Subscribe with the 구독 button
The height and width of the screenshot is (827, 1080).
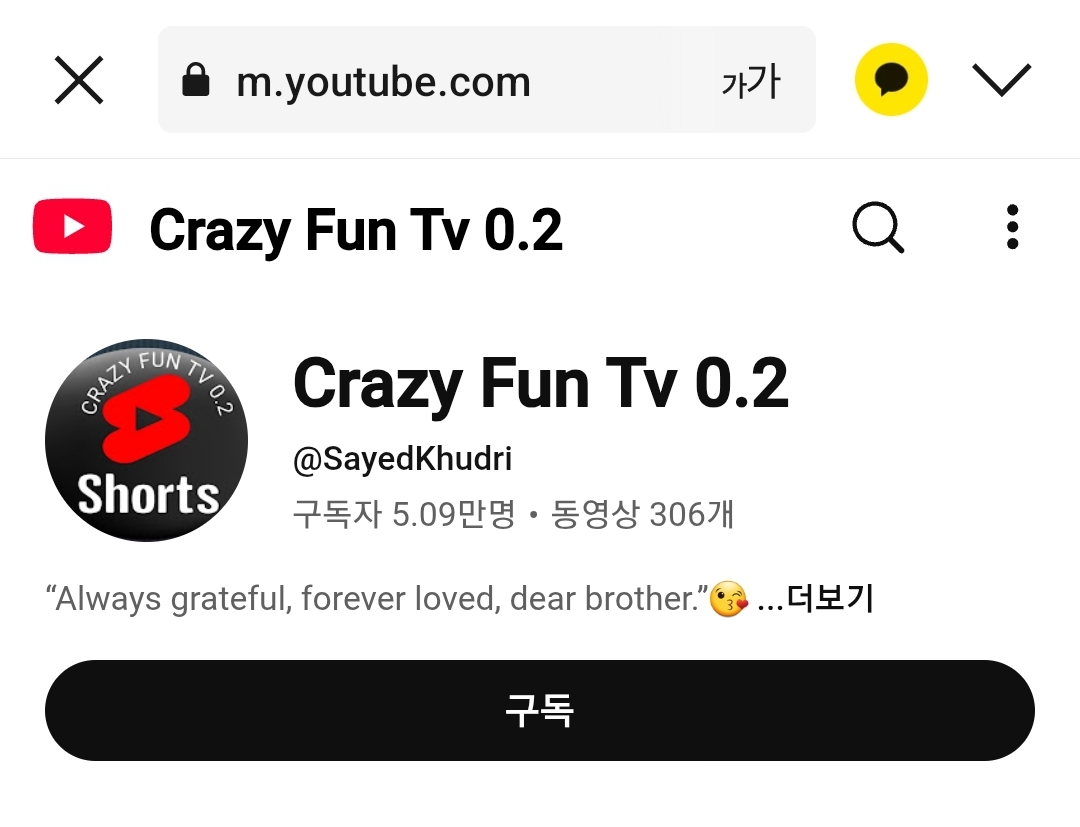540,710
